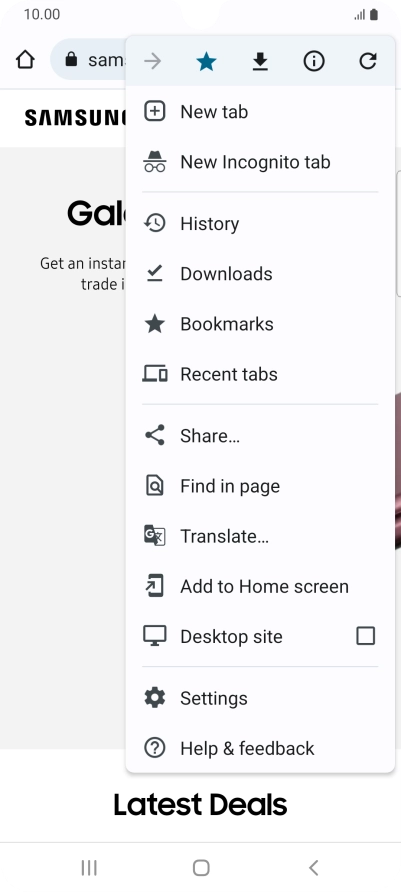Open Chrome Settings
The image size is (401, 892).
tap(260, 698)
